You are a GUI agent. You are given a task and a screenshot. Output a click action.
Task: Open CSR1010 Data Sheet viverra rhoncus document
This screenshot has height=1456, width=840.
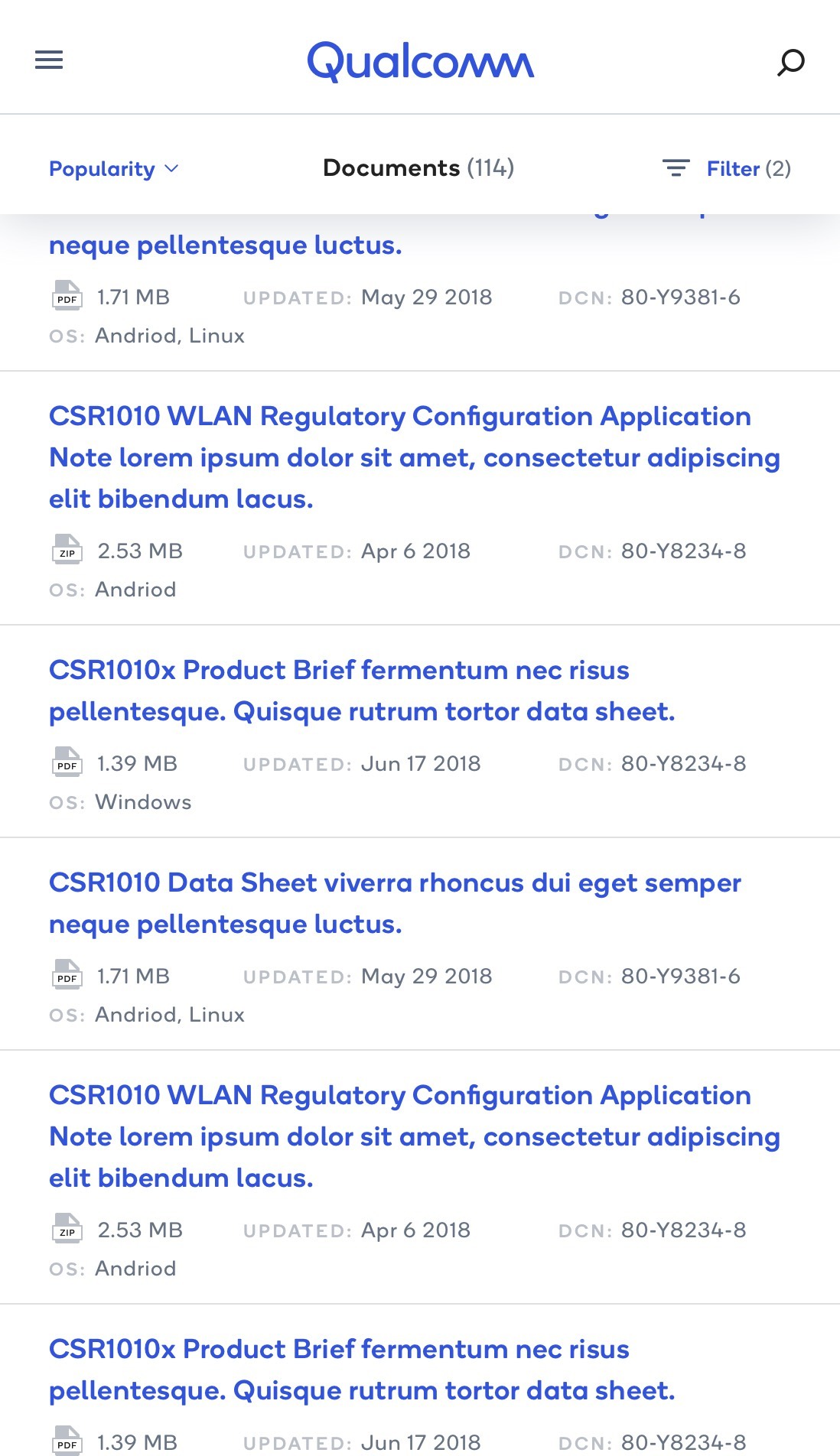[x=395, y=903]
